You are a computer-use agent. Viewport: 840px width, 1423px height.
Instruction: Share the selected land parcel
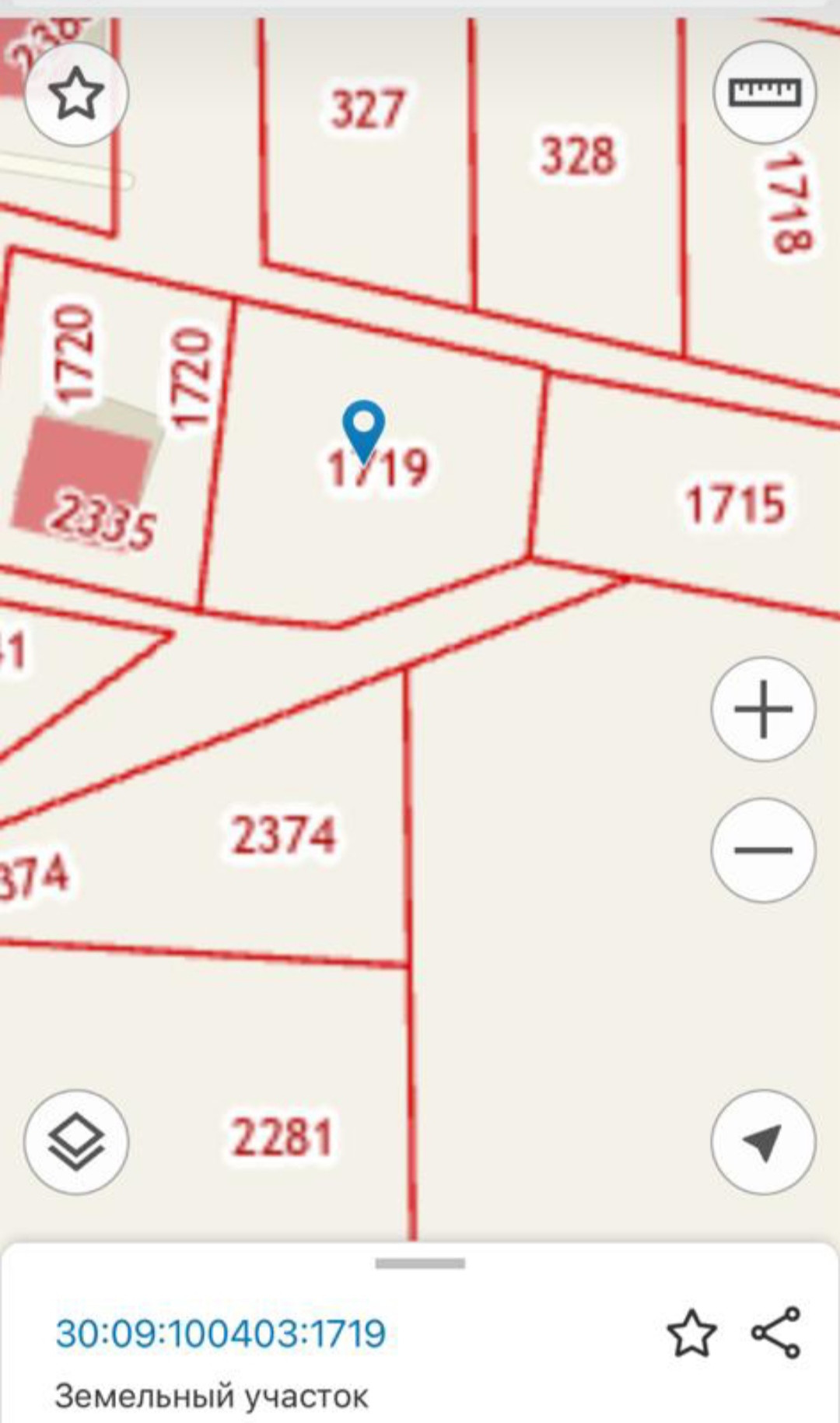(x=776, y=1333)
